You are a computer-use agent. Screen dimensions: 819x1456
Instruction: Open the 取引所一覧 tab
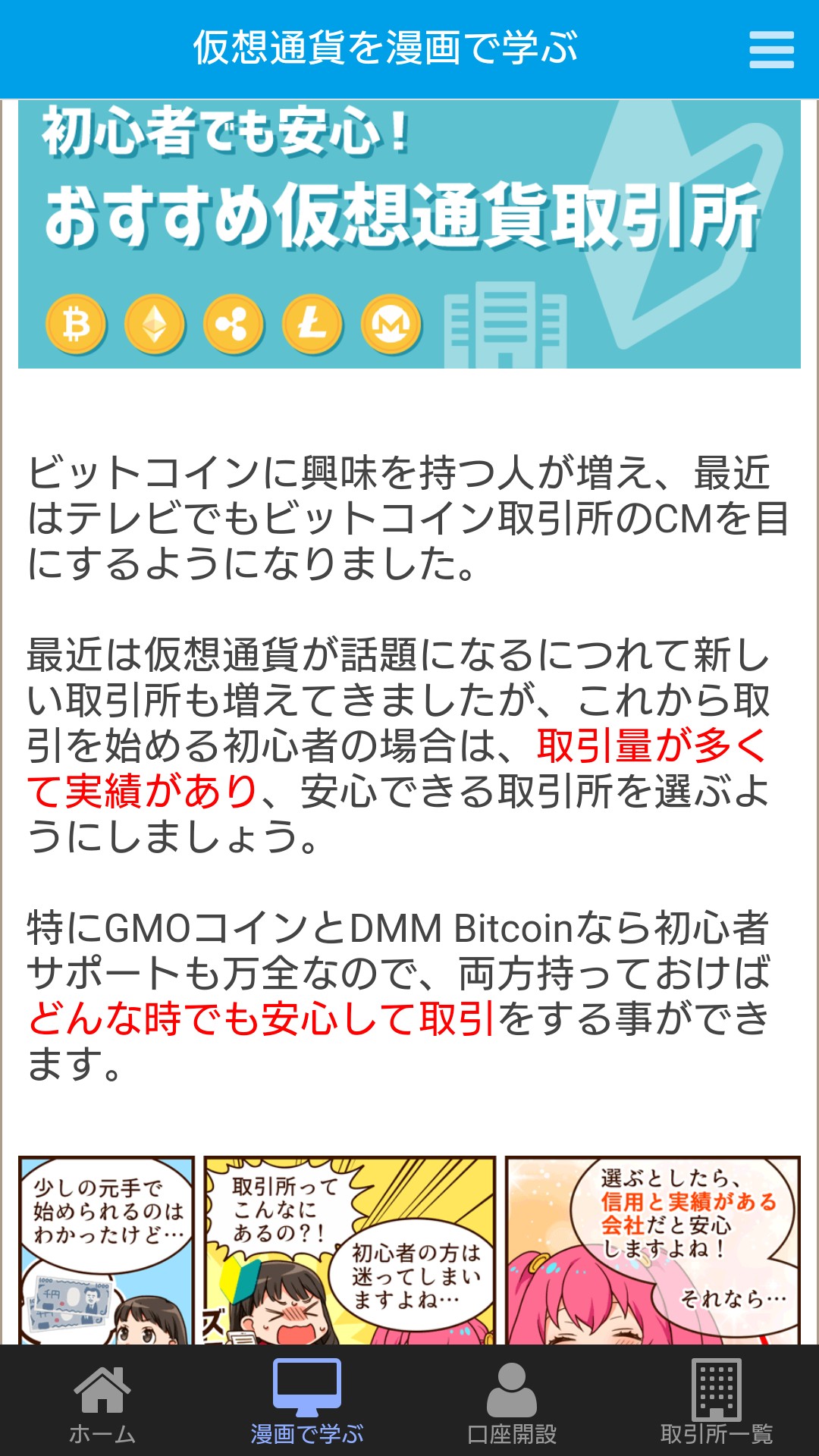coord(717,1401)
